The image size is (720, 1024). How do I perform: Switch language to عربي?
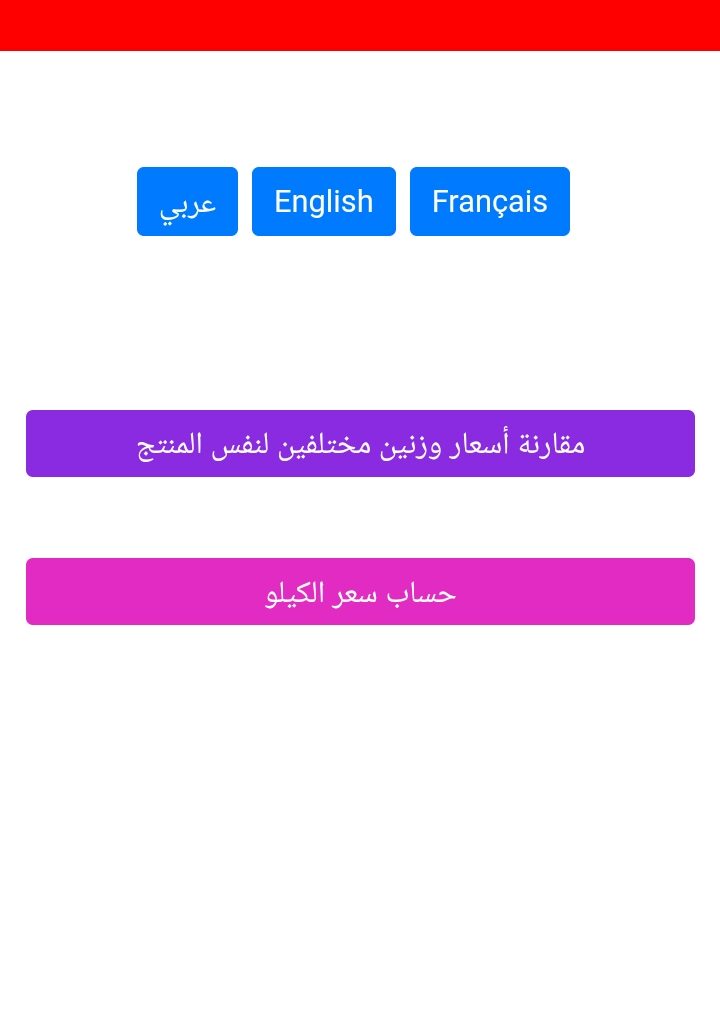[187, 201]
